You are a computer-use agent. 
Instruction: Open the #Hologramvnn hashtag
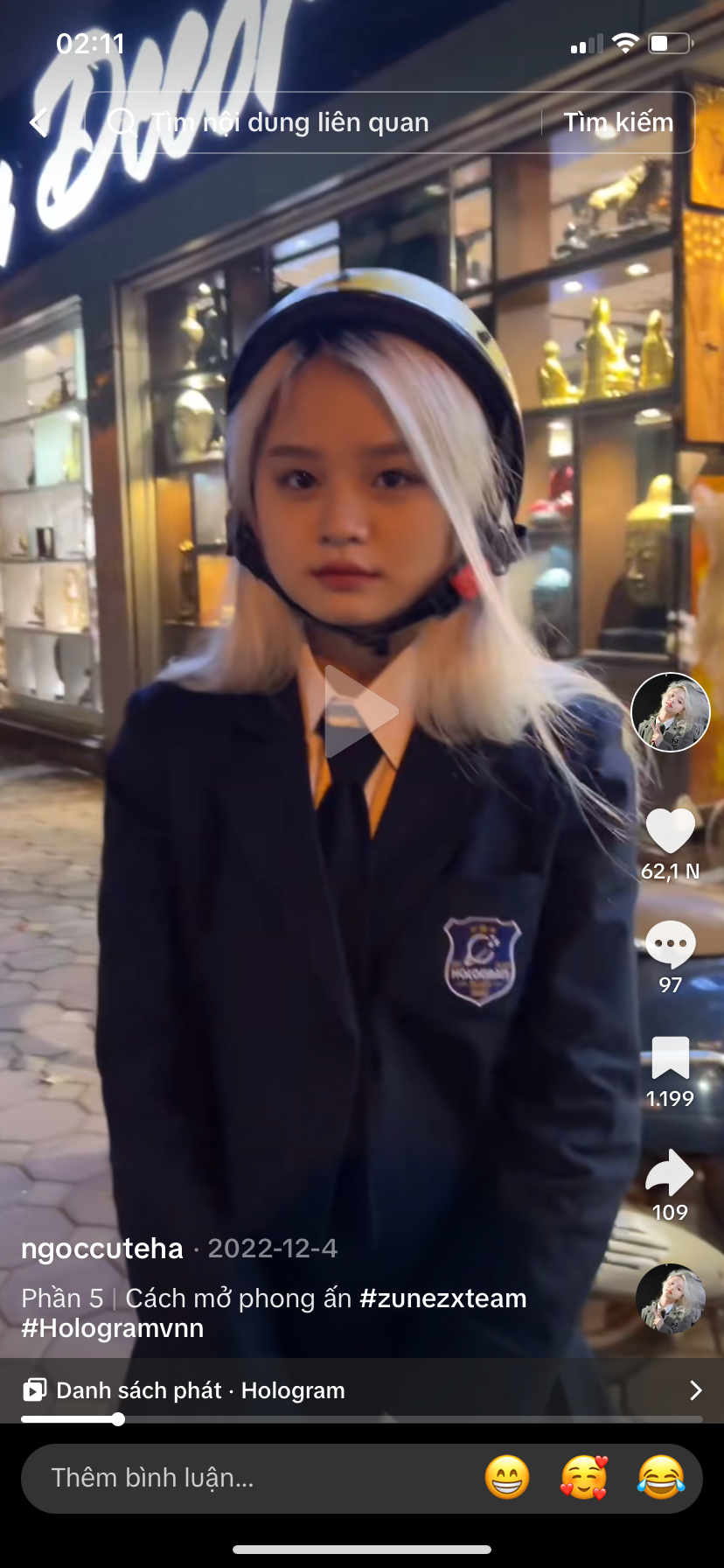click(x=112, y=1328)
